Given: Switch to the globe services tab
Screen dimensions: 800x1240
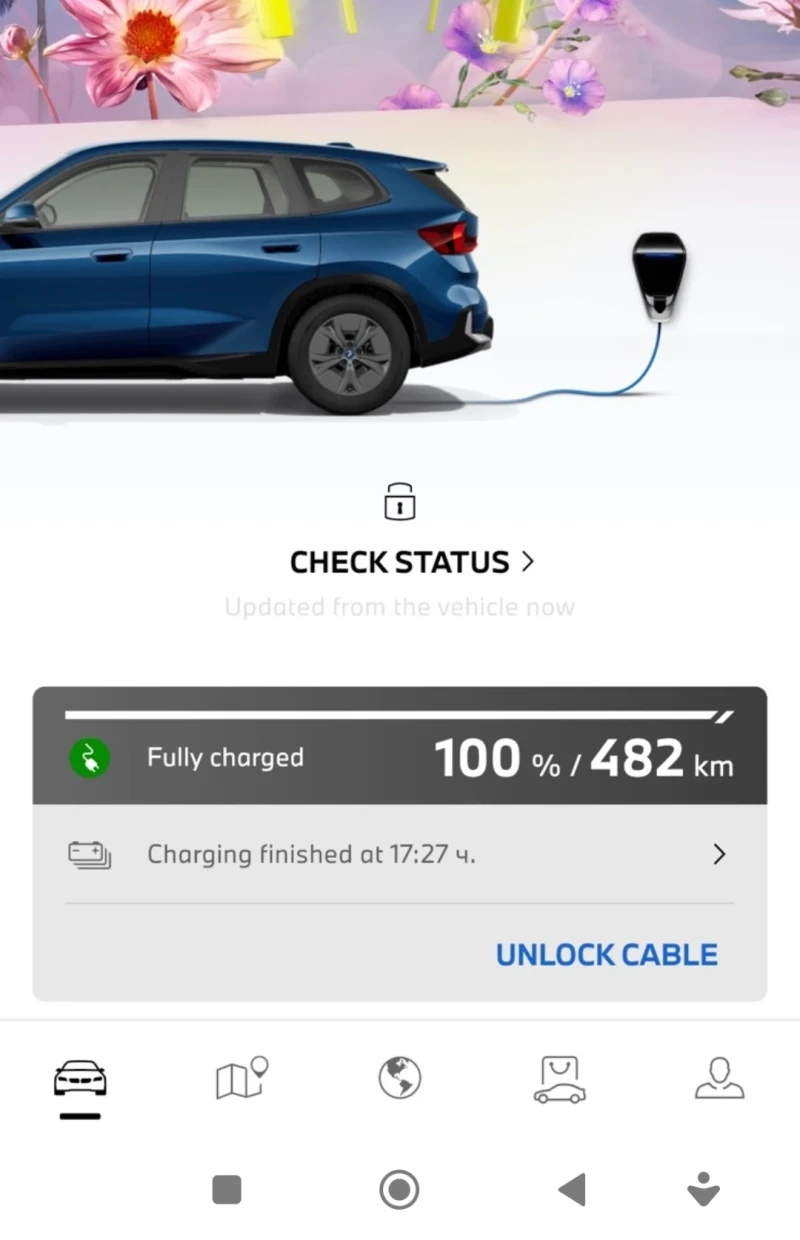Looking at the screenshot, I should [400, 1078].
